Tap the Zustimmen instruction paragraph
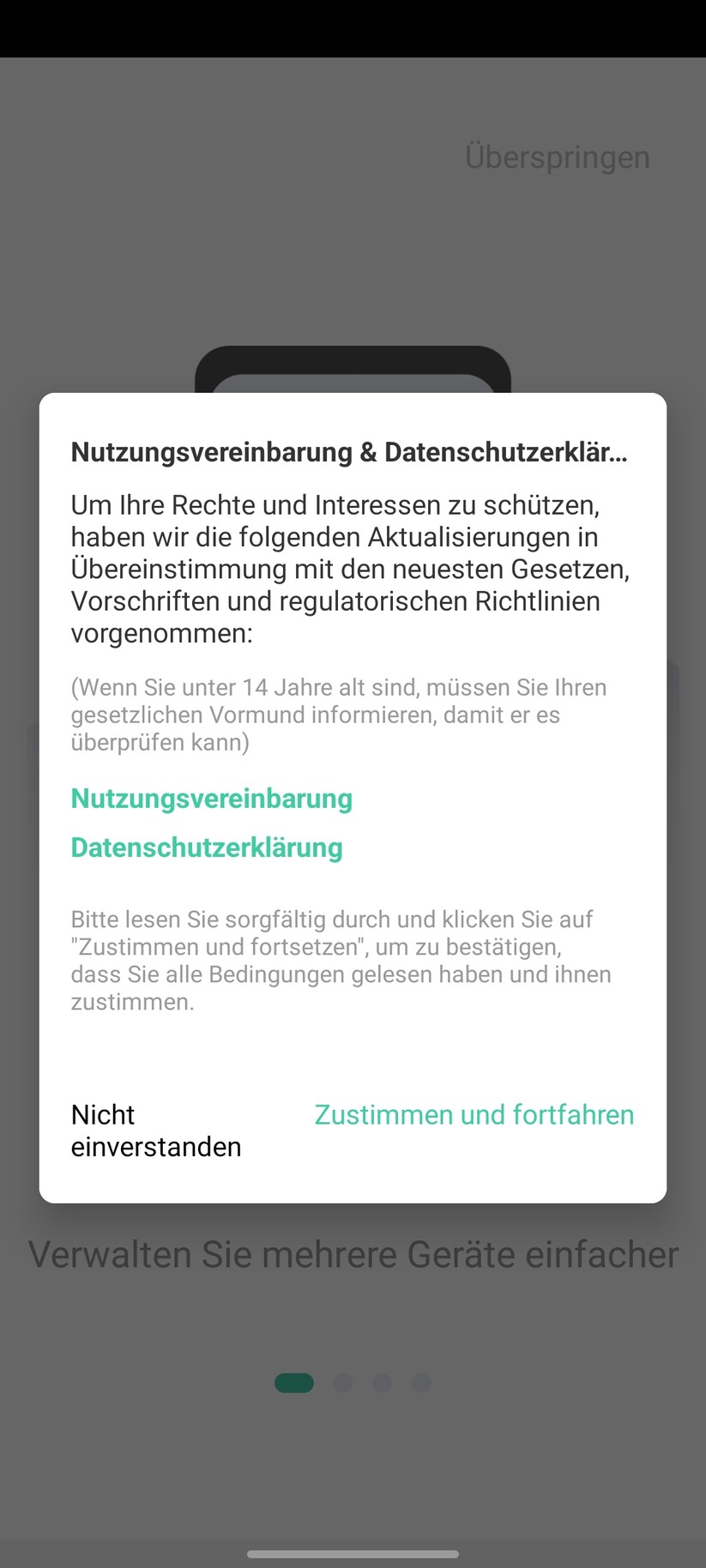Viewport: 706px width, 1568px height. [341, 960]
